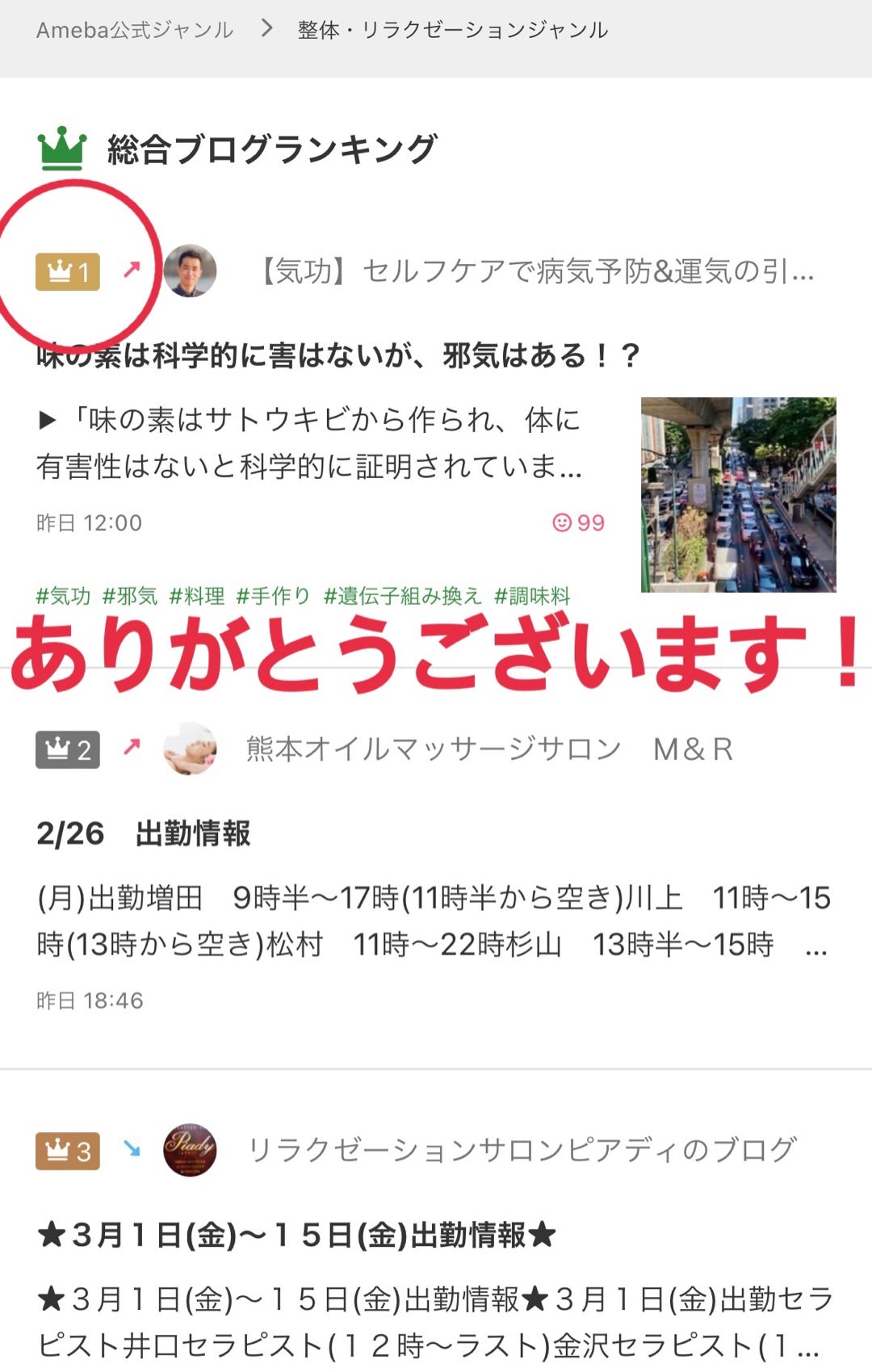Select the #手作り hashtag
Viewport: 872px width, 1372px height.
273,596
